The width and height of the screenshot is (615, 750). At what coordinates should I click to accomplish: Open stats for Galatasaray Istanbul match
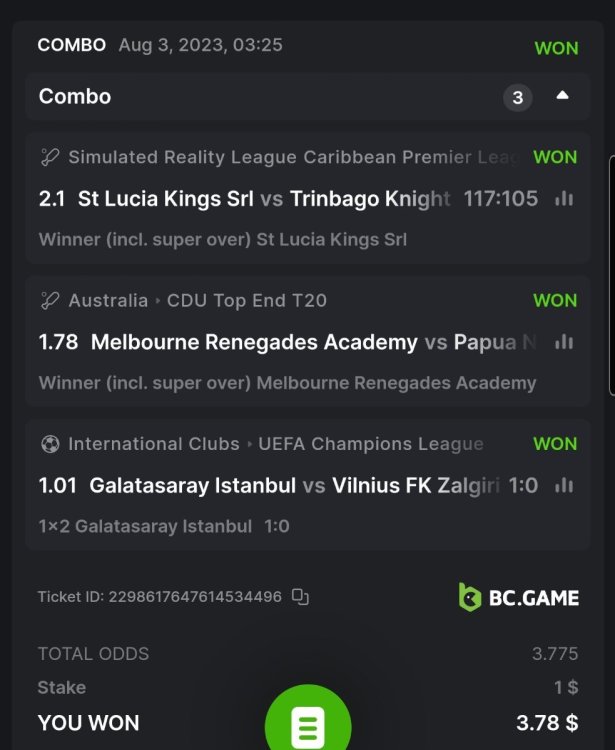564,486
